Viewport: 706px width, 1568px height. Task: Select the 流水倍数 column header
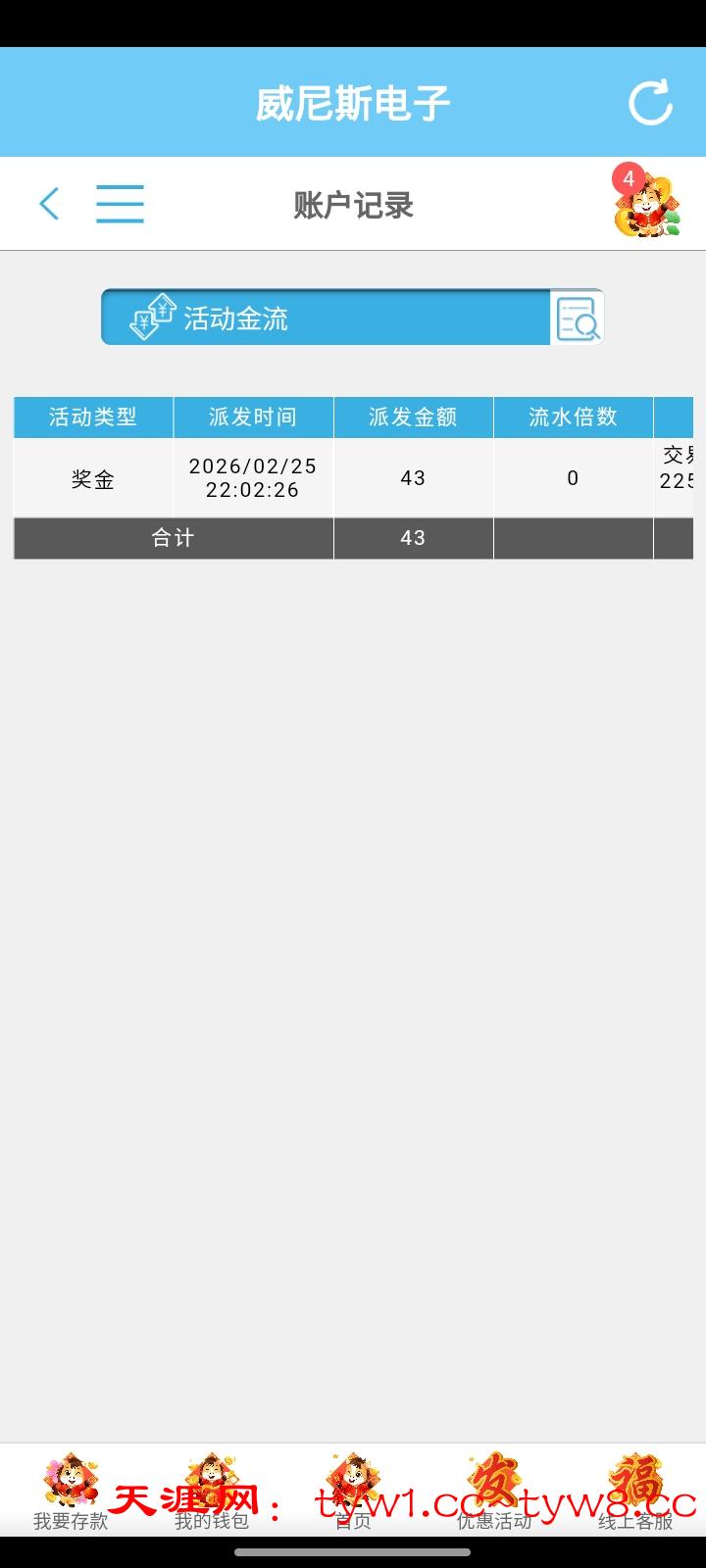coord(572,416)
